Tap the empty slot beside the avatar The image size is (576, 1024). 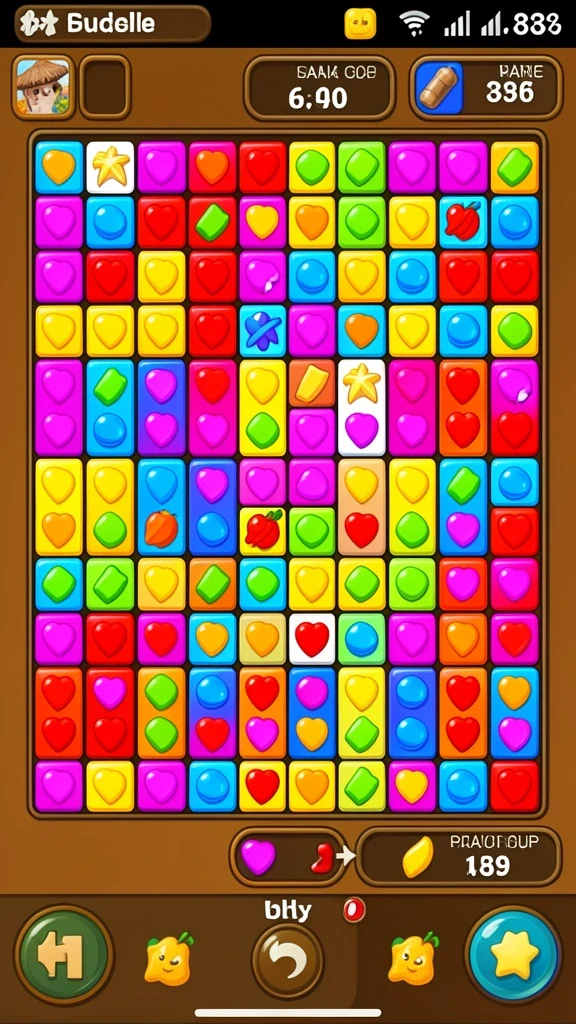[x=105, y=88]
